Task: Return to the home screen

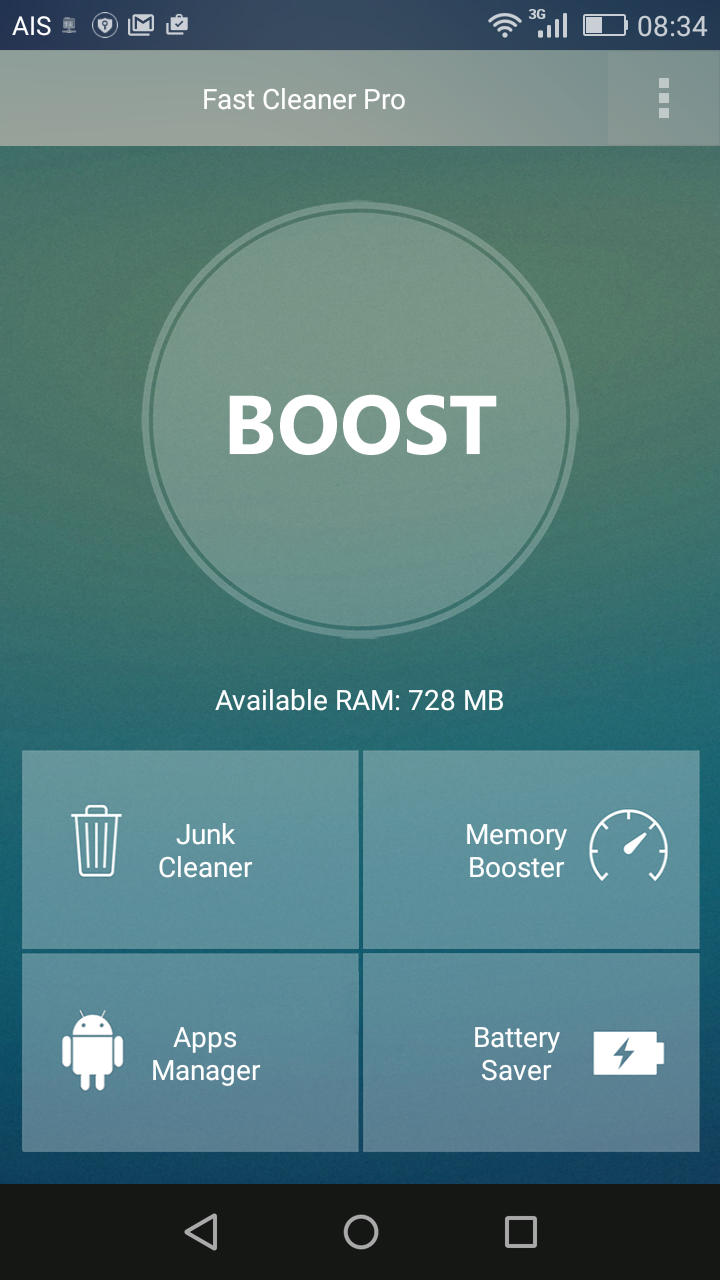Action: [x=360, y=1232]
